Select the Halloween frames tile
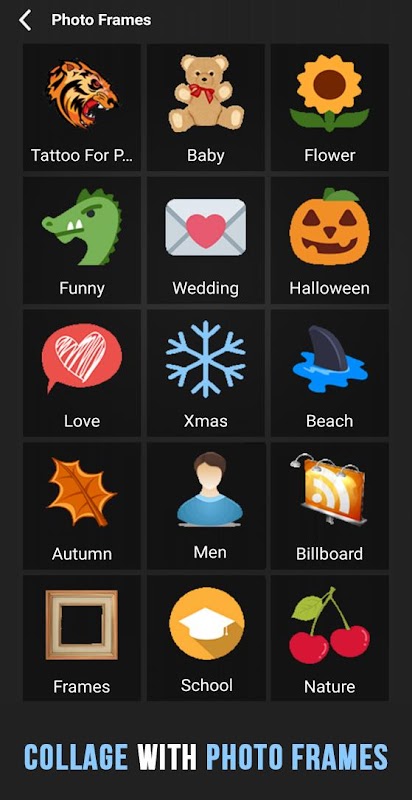412x800 pixels. click(329, 240)
